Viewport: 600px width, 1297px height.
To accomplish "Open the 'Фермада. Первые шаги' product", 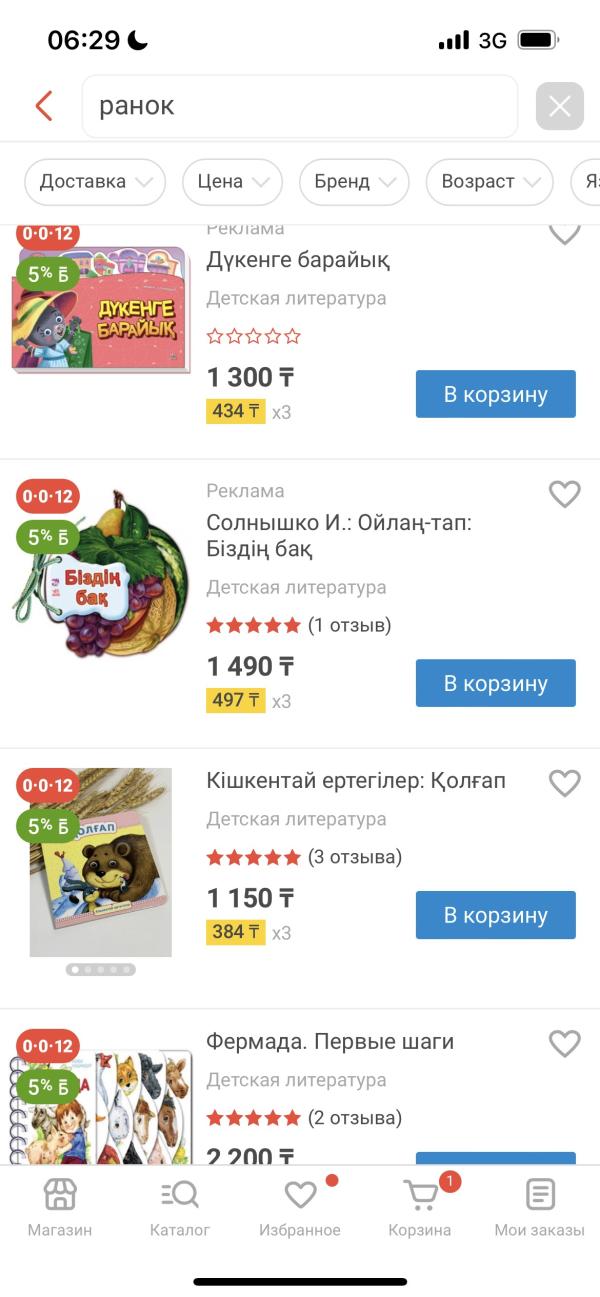I will tap(330, 1042).
